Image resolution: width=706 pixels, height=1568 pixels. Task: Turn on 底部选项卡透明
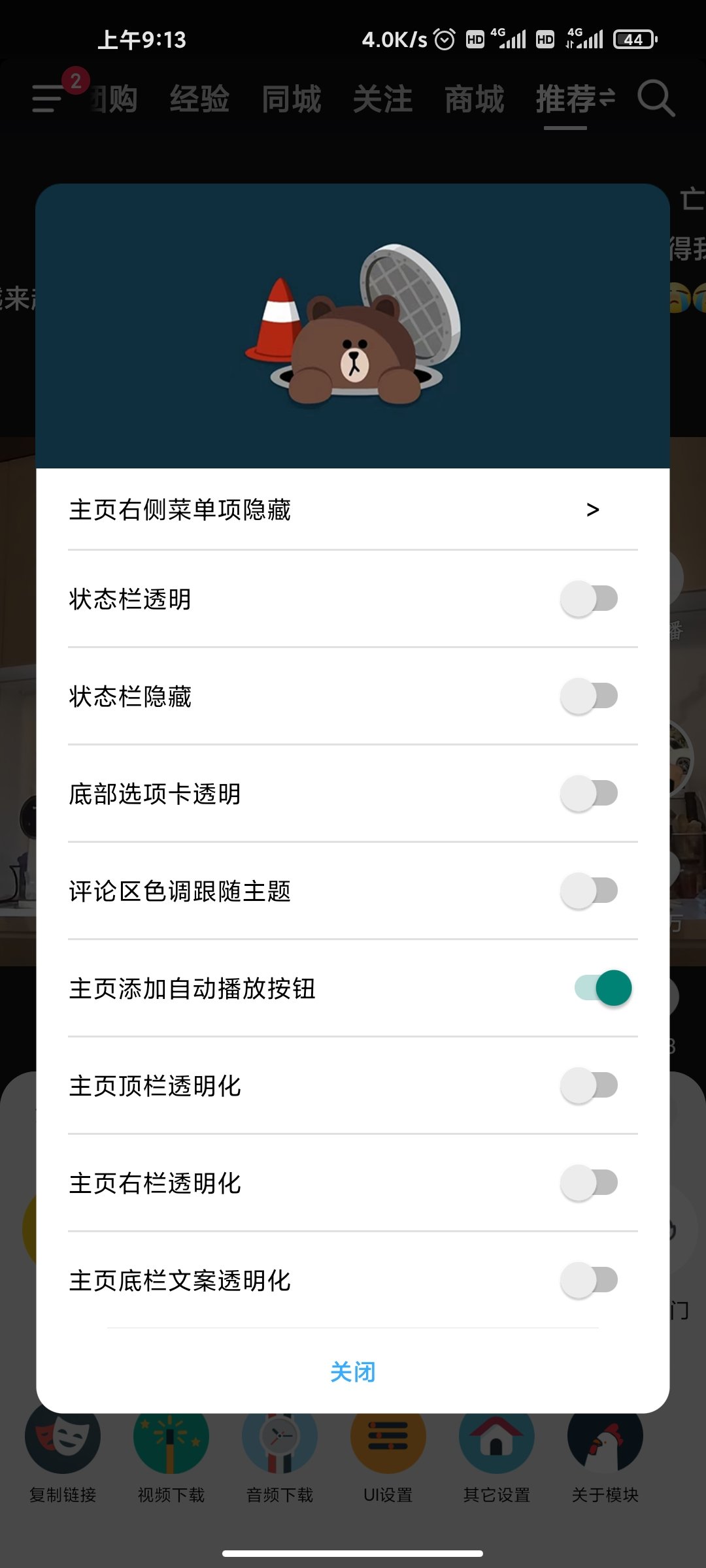click(x=589, y=793)
